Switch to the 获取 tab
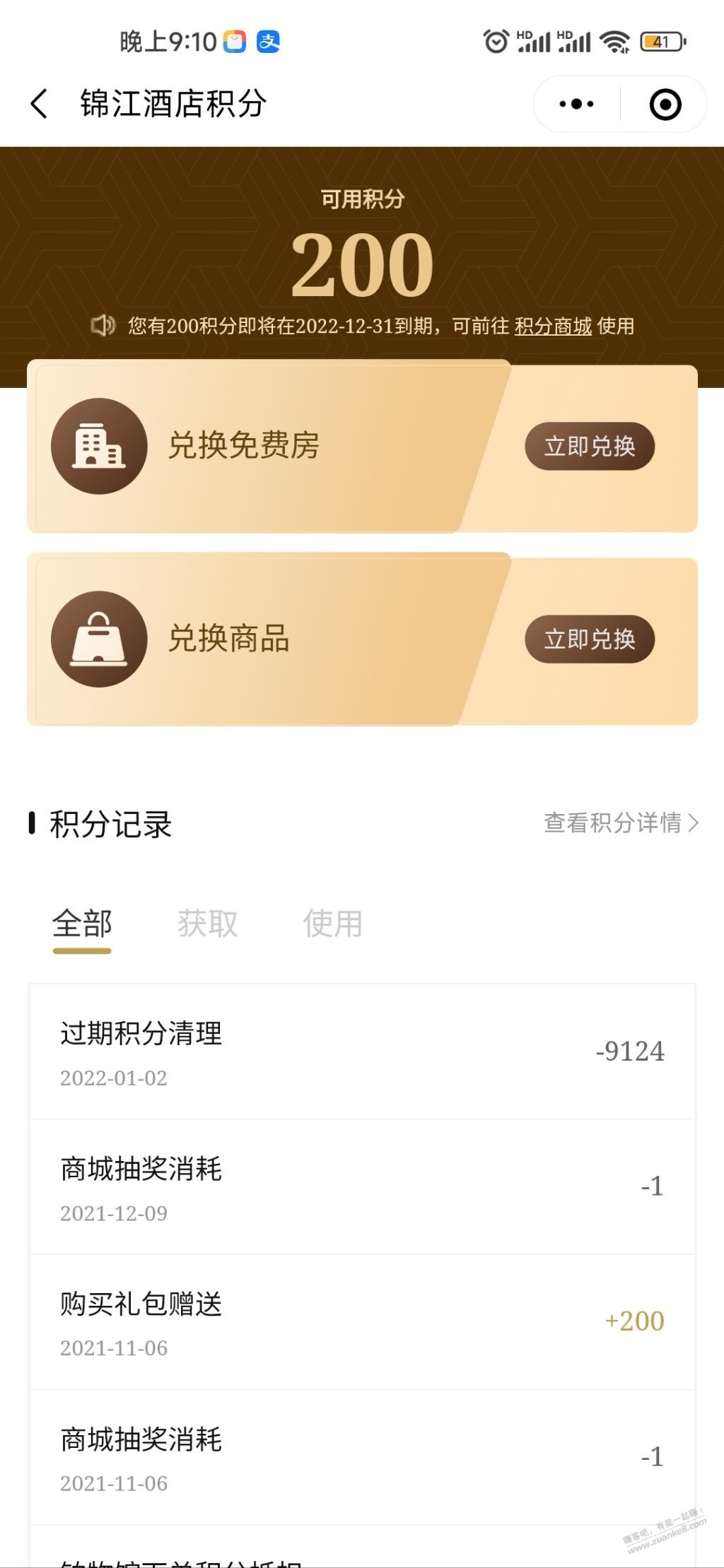 [207, 924]
